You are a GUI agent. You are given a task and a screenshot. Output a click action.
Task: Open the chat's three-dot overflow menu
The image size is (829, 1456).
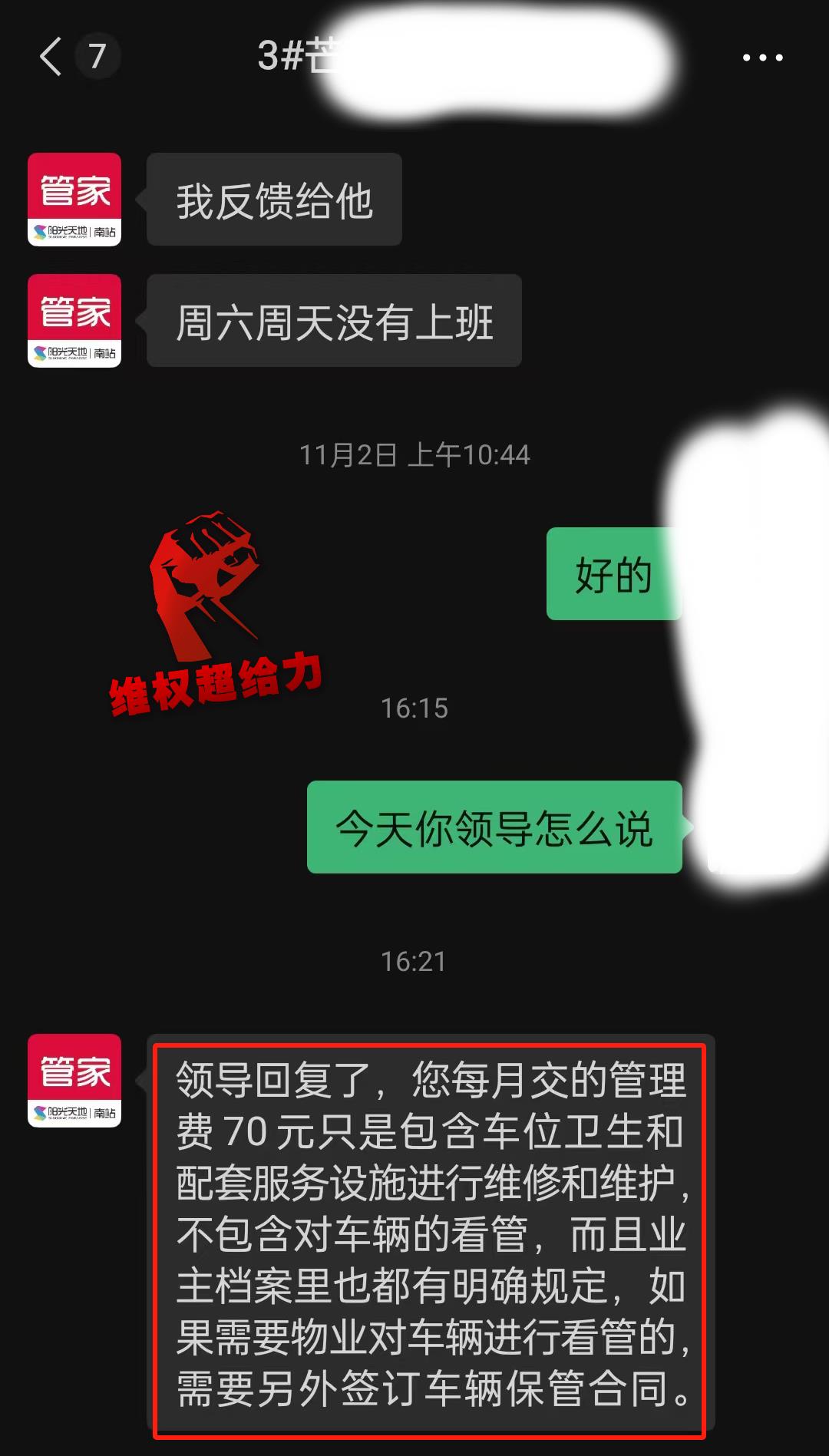coord(762,58)
